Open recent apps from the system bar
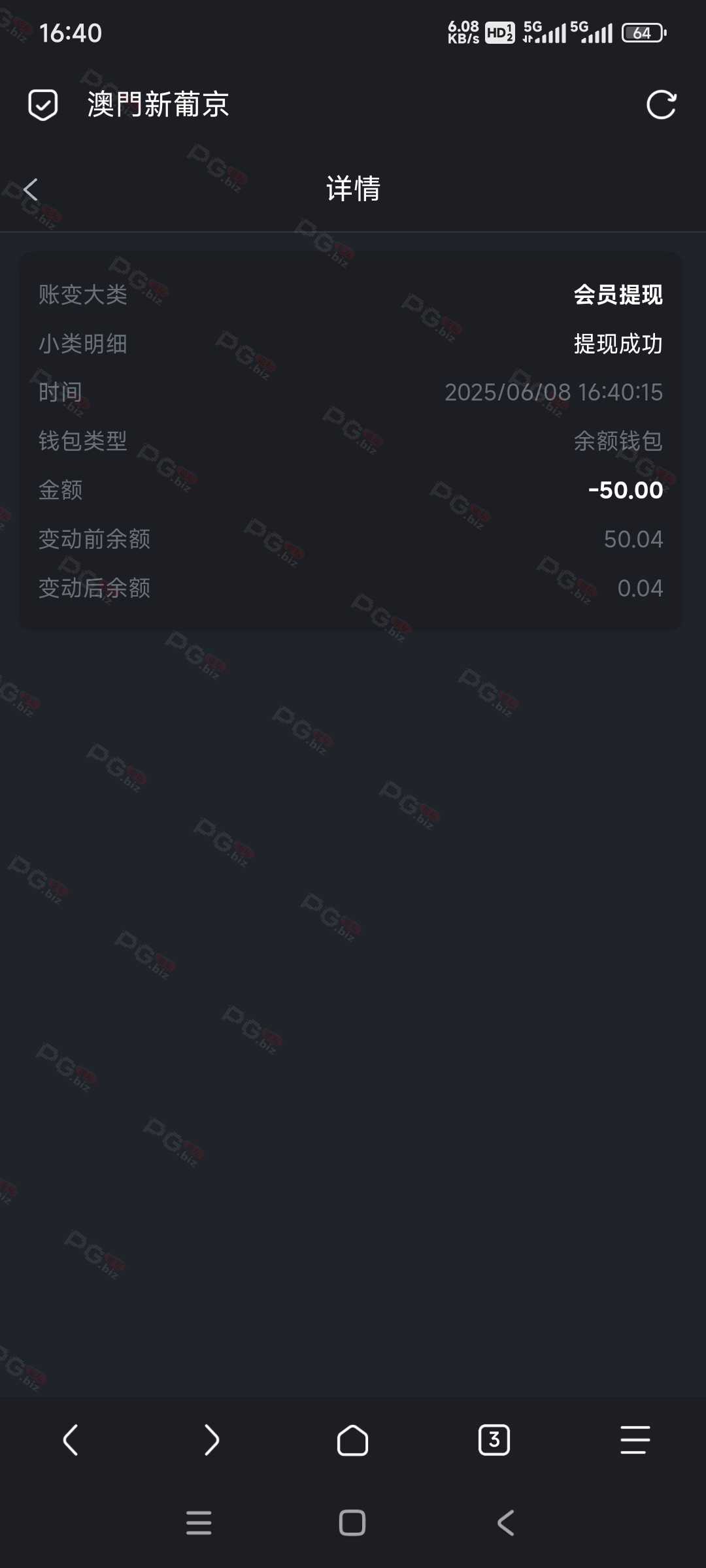 pos(199,1523)
